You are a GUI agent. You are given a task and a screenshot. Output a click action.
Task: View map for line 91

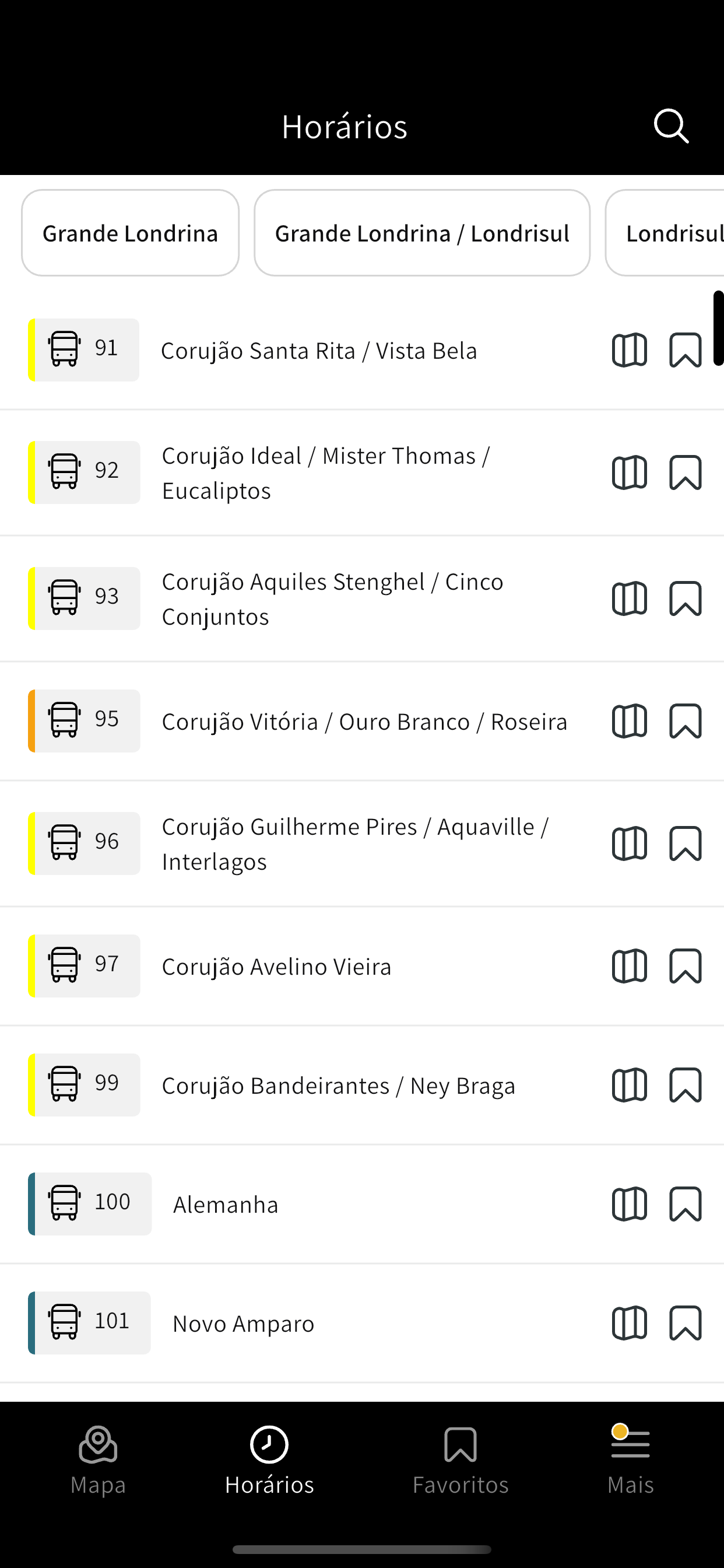[x=629, y=350]
